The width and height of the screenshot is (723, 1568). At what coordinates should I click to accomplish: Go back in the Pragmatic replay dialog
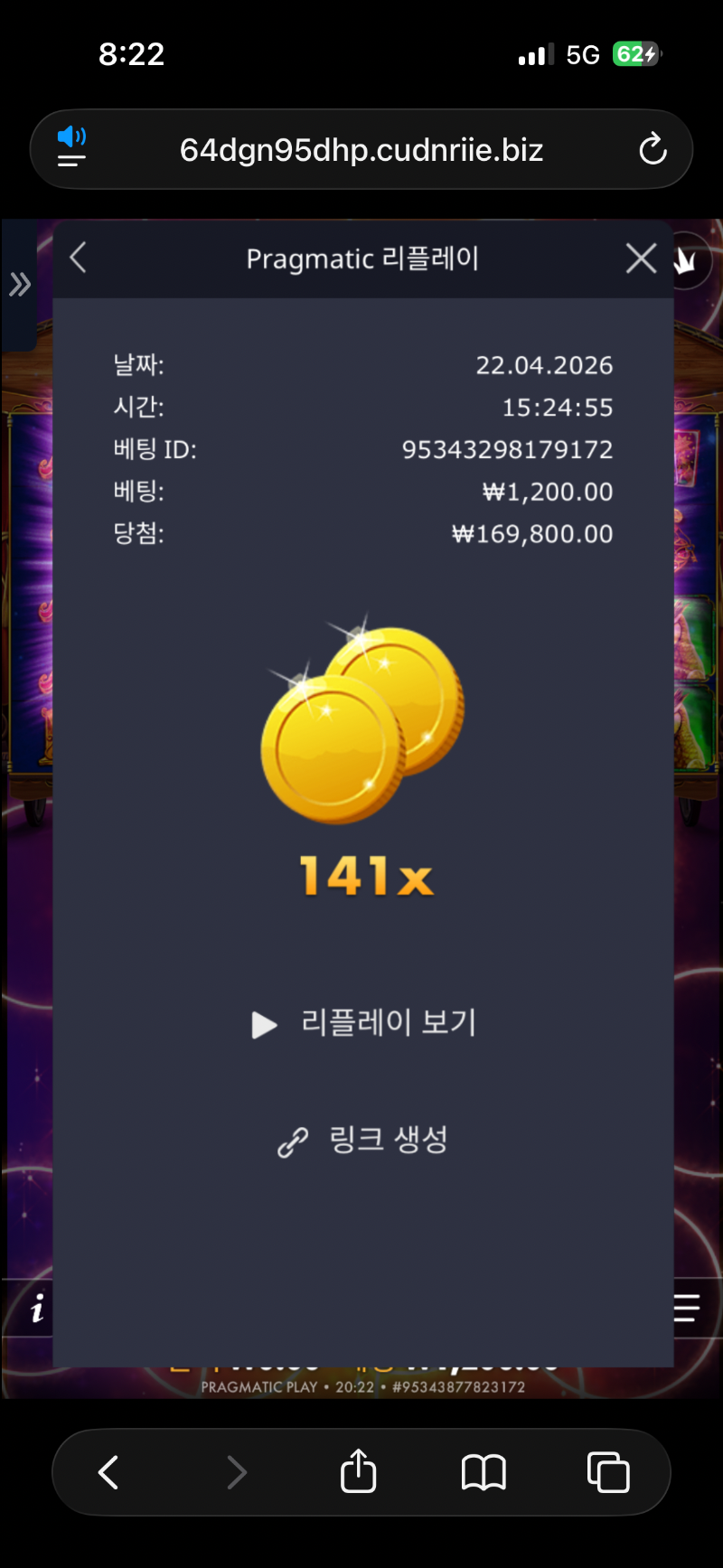click(79, 258)
